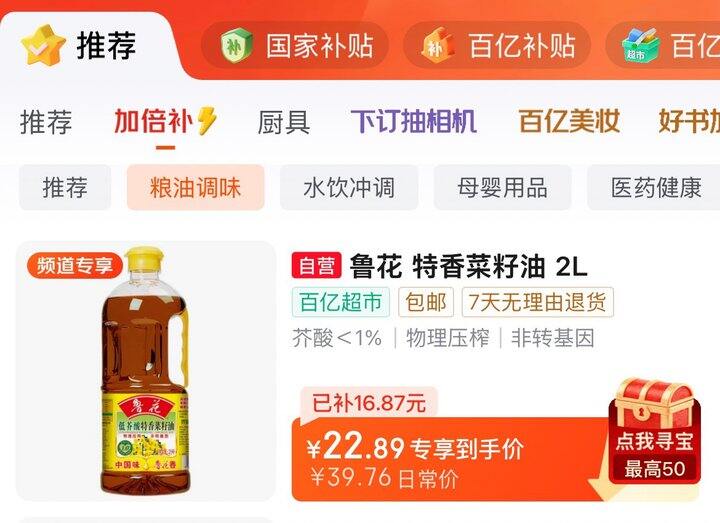Open the 超市 channel tab
The width and height of the screenshot is (720, 523).
coord(670,46)
